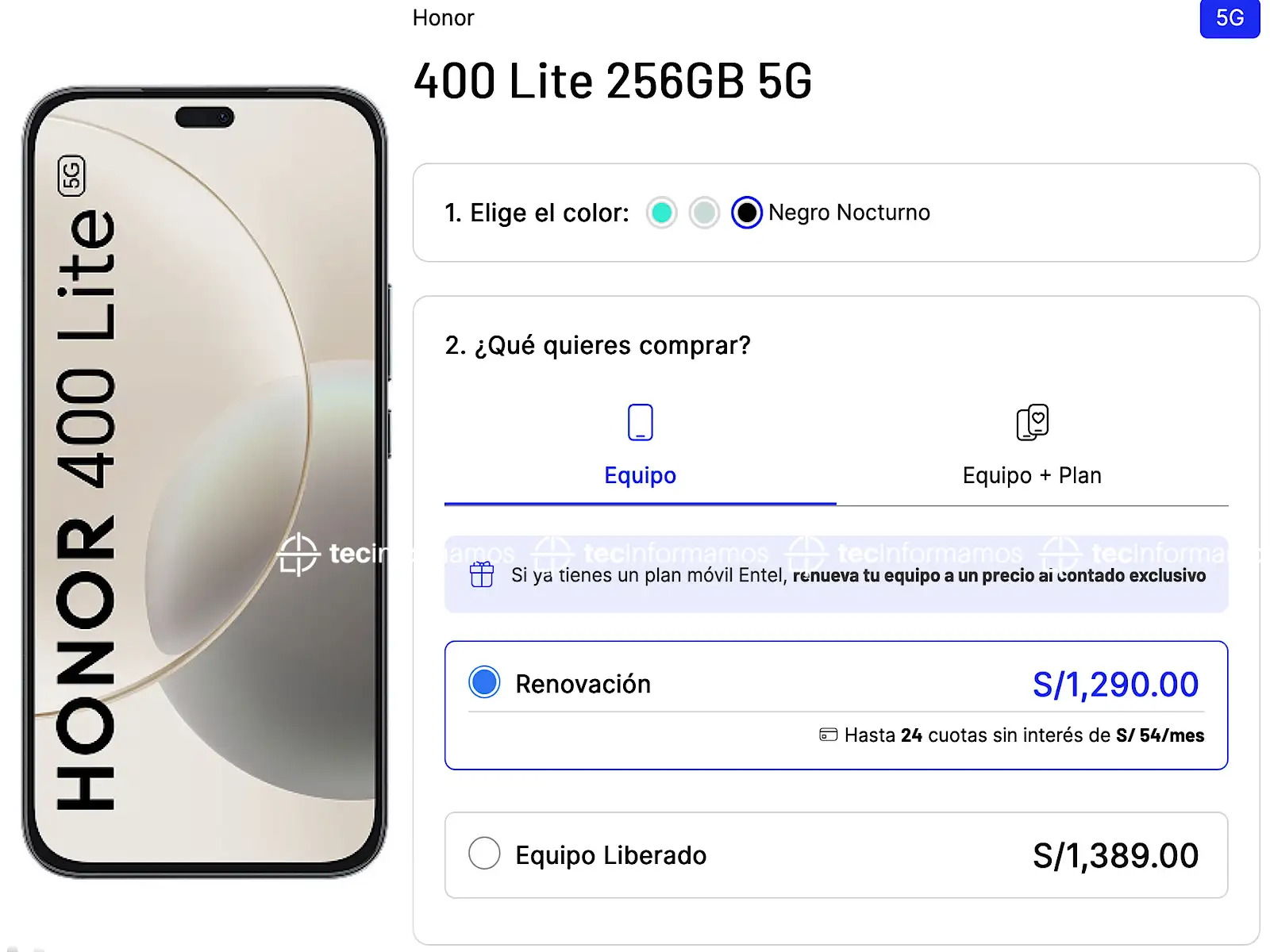This screenshot has width=1270, height=952.
Task: Pick the Negro Nocturno black swatch
Action: 746,213
